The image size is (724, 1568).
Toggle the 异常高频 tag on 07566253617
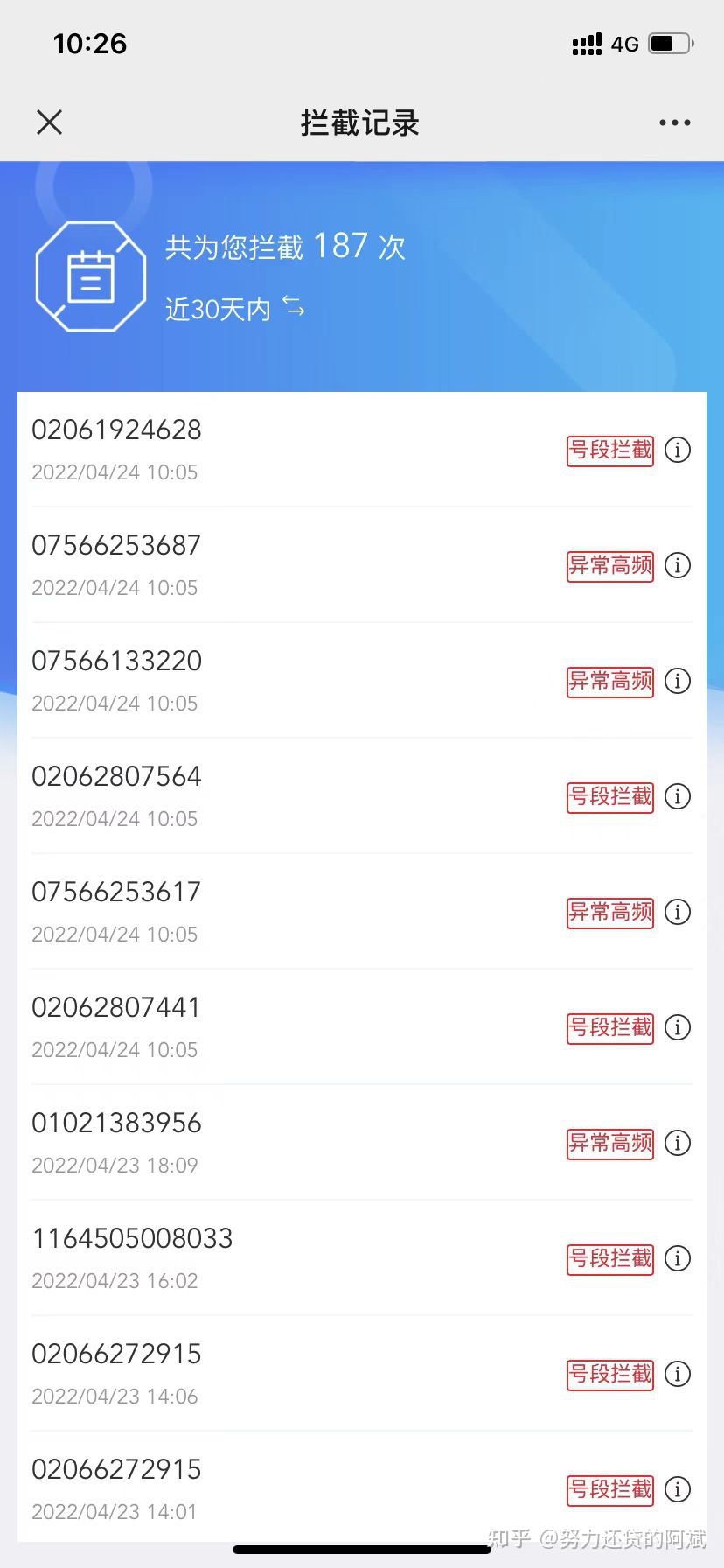609,912
